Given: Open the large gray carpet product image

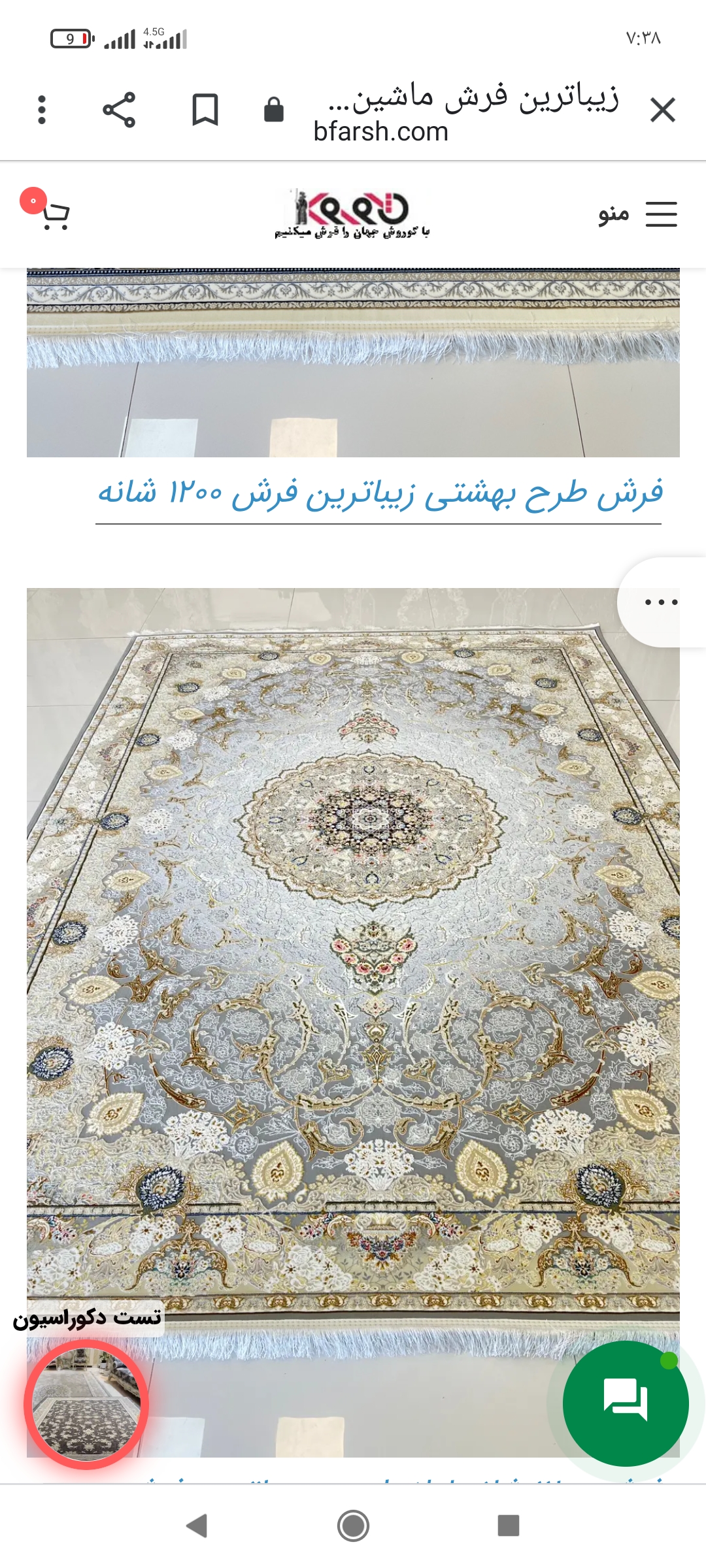Looking at the screenshot, I should (x=353, y=947).
